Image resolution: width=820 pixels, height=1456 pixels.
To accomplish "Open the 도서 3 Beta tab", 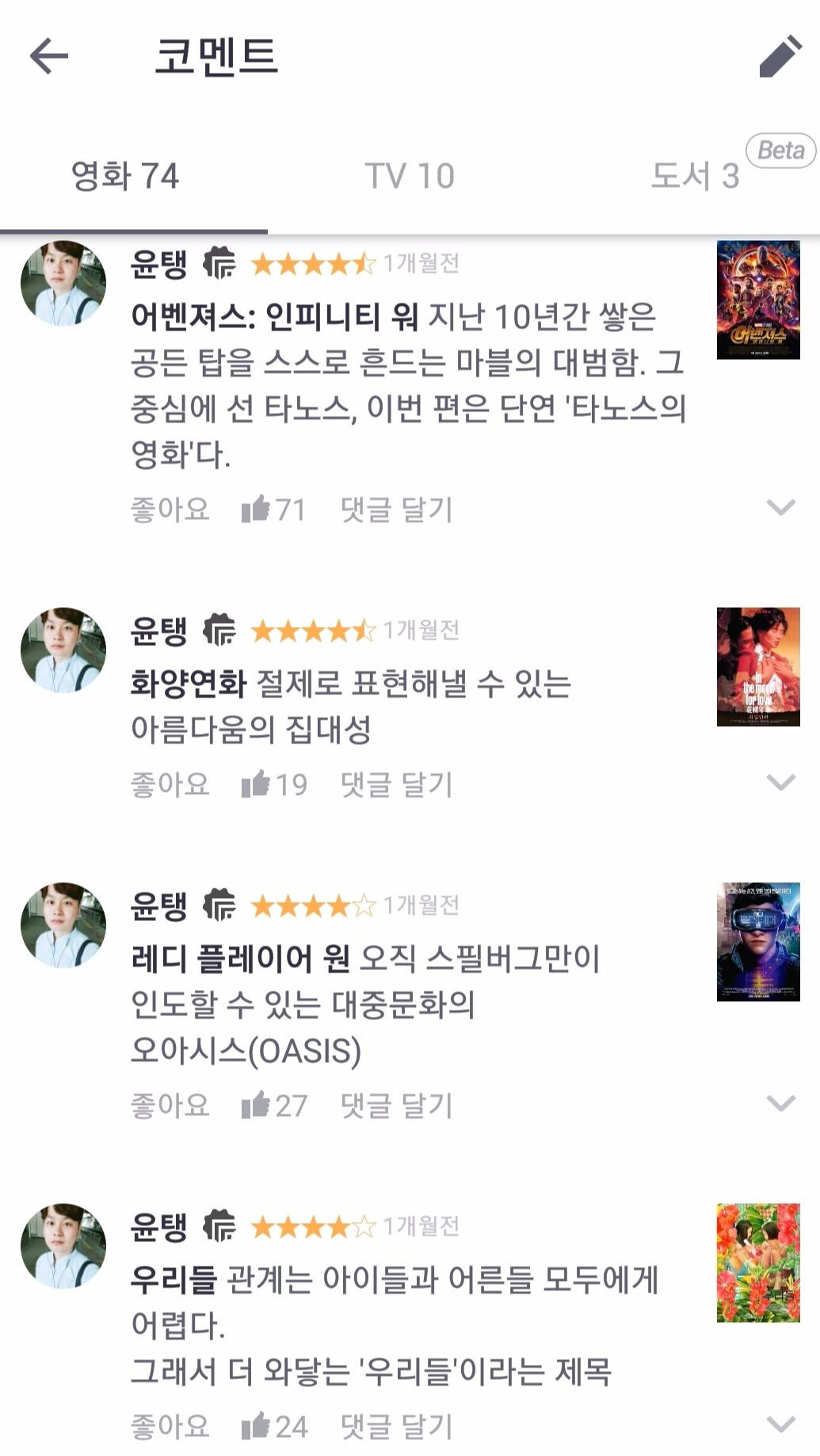I will 694,176.
